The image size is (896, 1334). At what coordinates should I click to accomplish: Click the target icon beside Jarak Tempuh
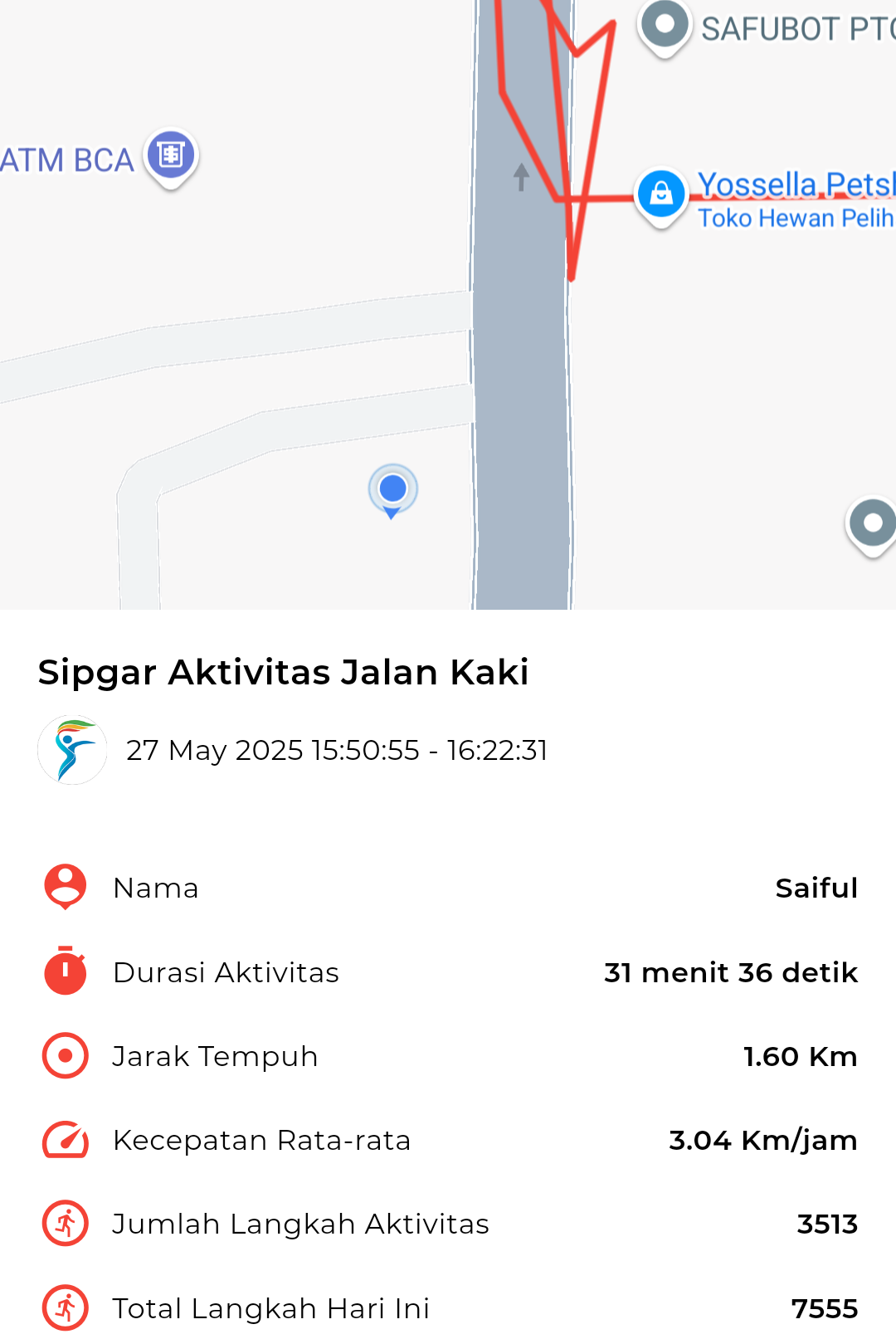64,1055
